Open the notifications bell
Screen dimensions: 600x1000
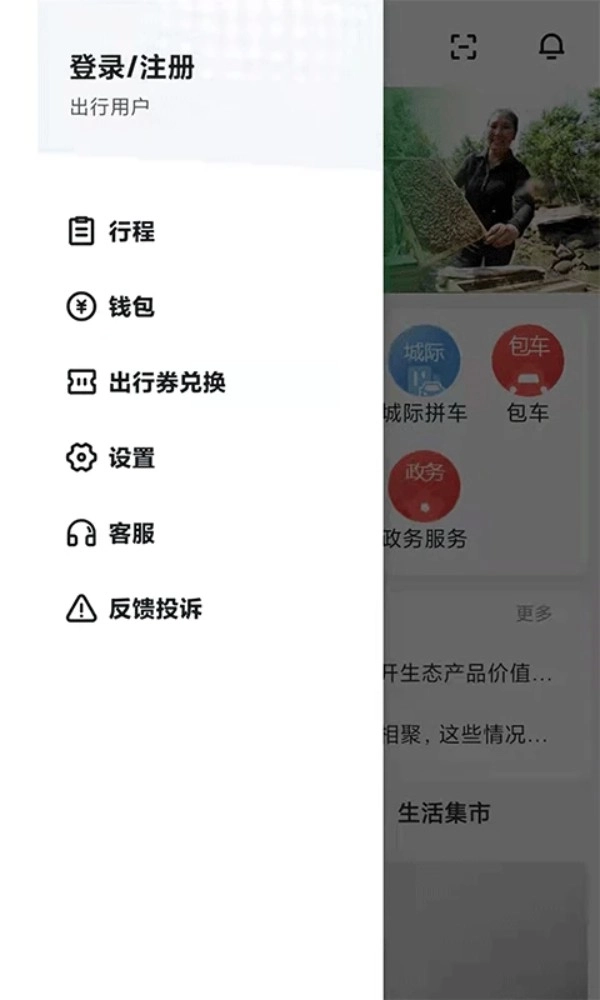[551, 47]
